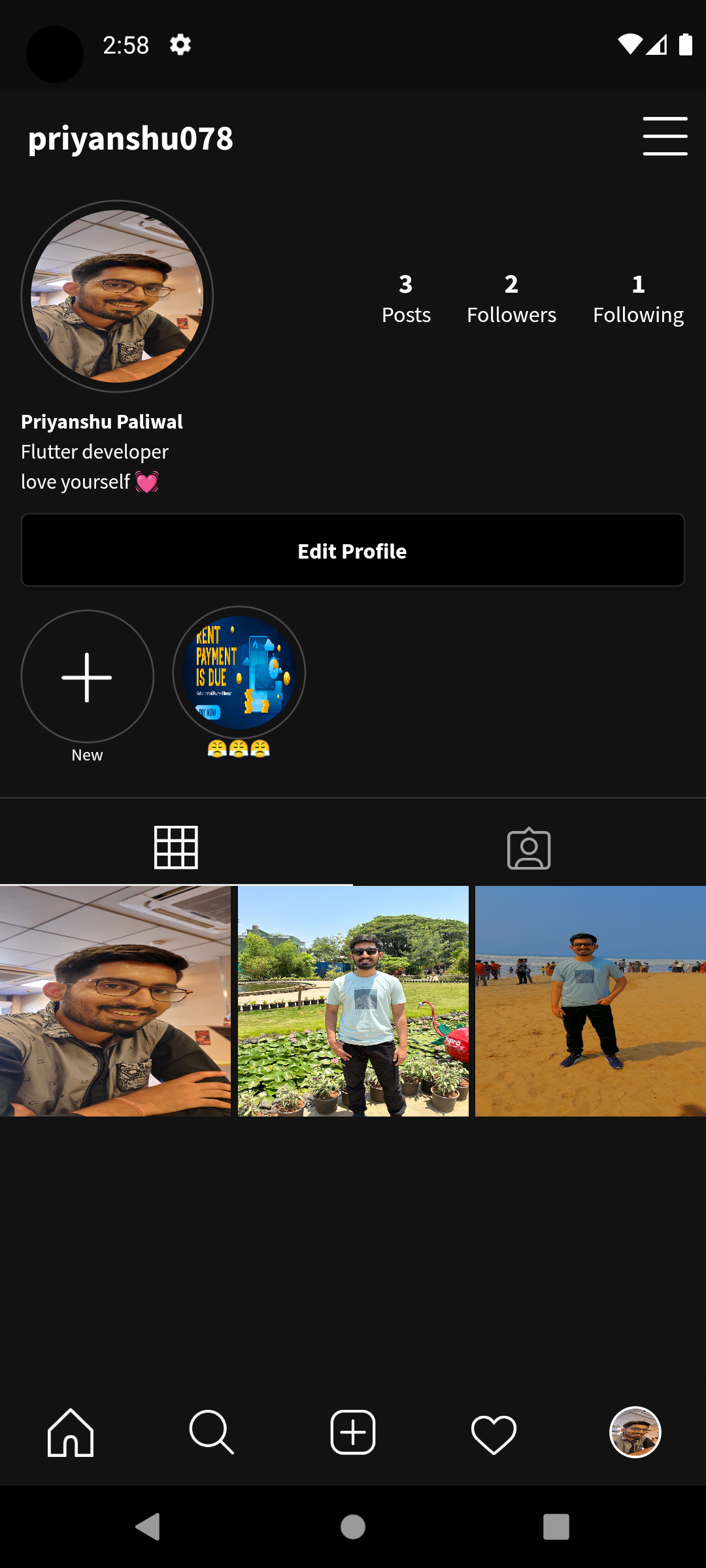
Task: Open the Rent Payment story highlight
Action: [x=239, y=672]
